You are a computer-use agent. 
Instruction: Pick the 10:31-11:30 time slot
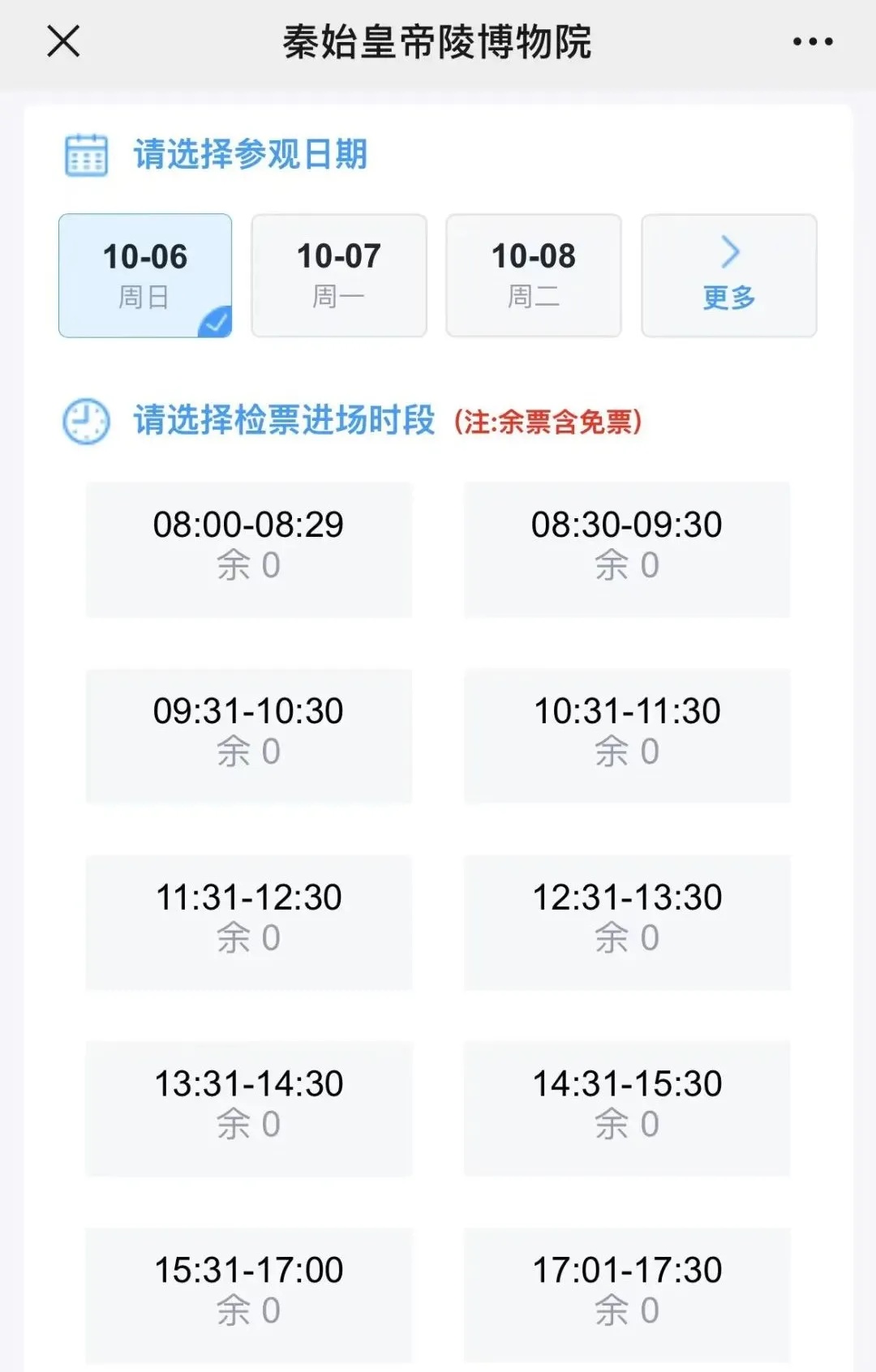pyautogui.click(x=627, y=735)
